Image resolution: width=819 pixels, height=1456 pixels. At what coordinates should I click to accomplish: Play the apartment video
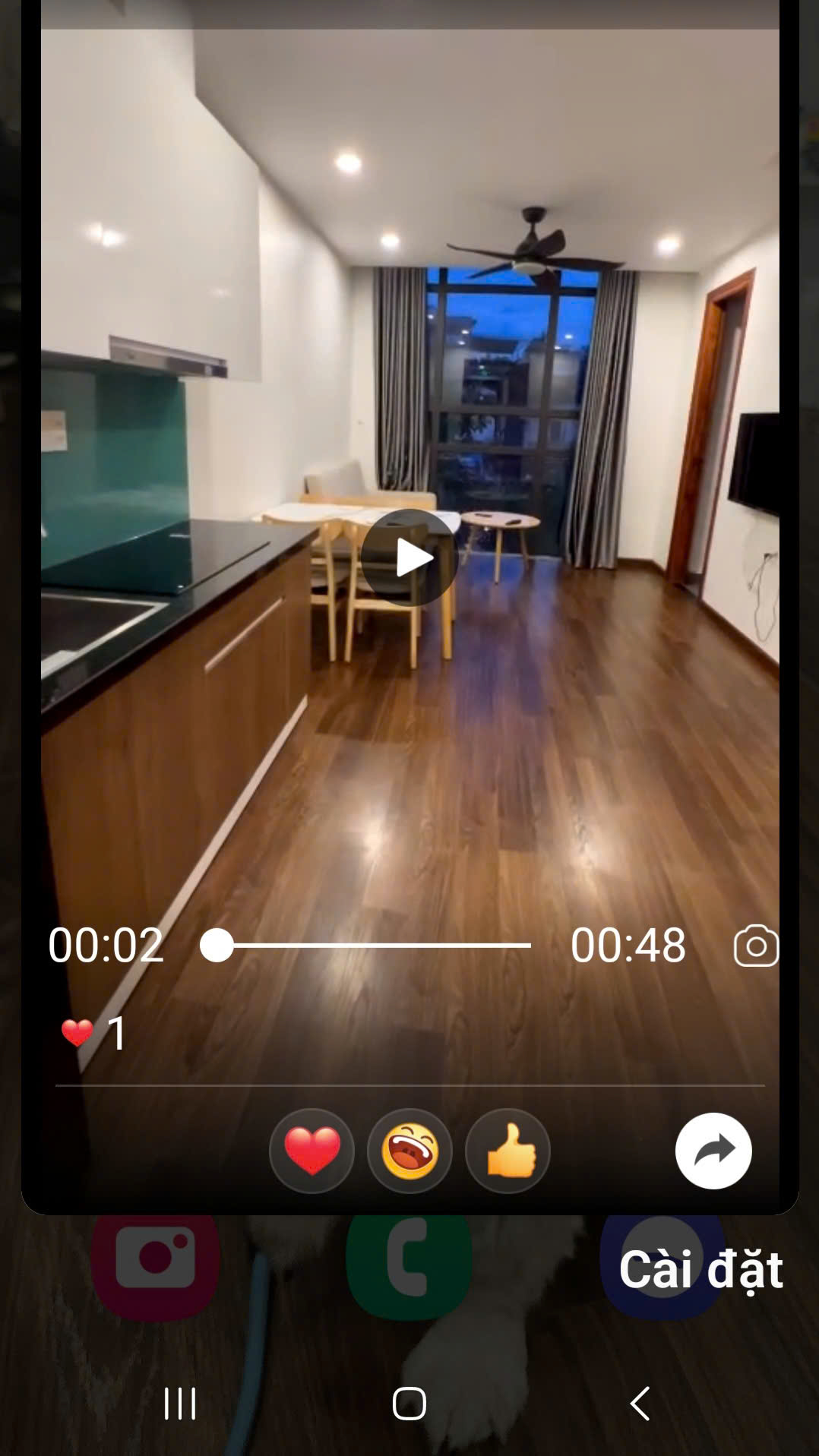point(409,558)
